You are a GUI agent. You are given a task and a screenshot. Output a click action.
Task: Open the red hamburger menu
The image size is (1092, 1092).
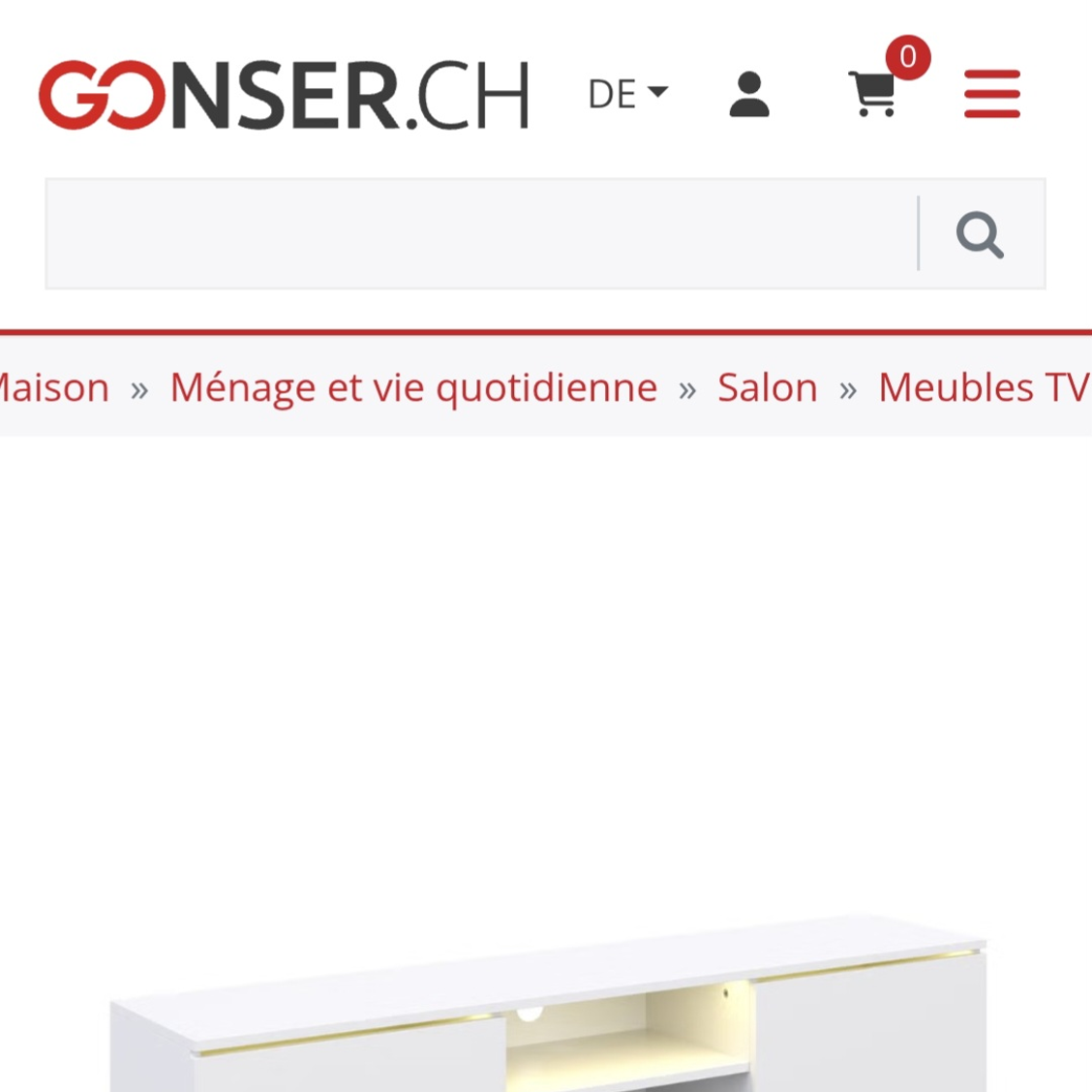[991, 94]
